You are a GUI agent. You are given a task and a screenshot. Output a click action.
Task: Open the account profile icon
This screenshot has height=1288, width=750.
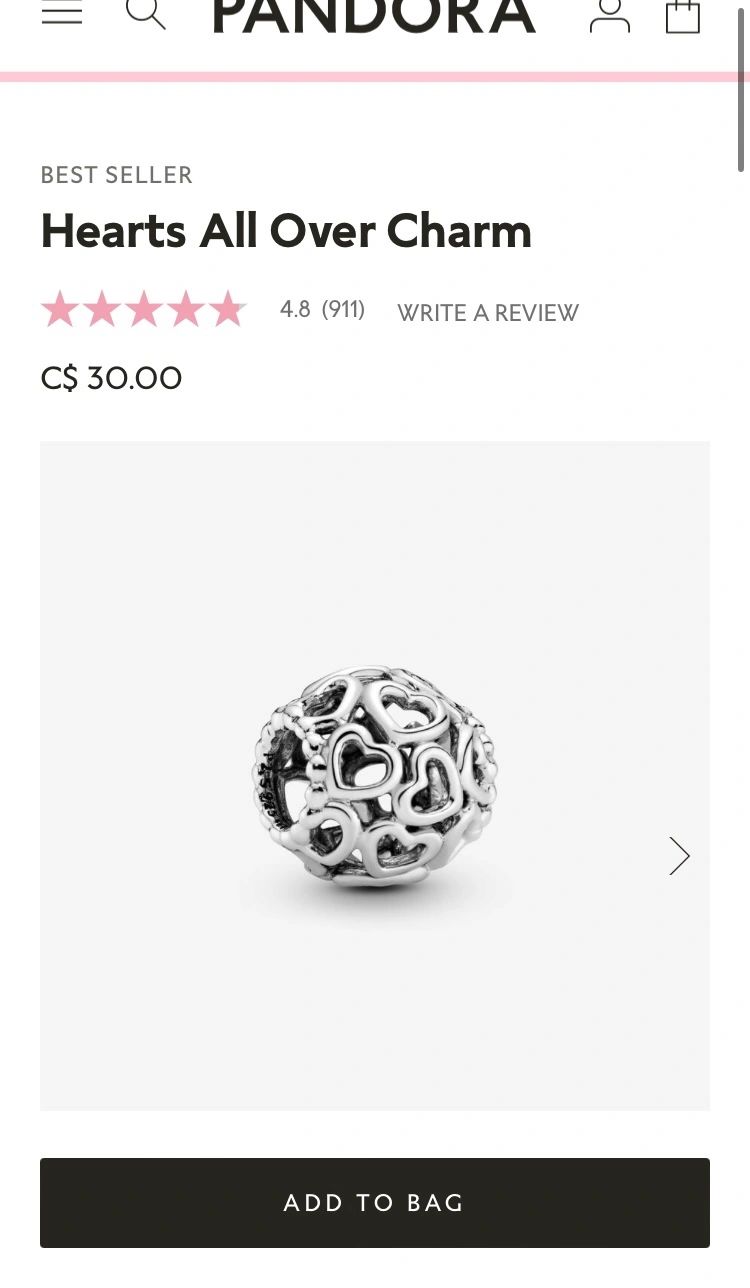(609, 15)
